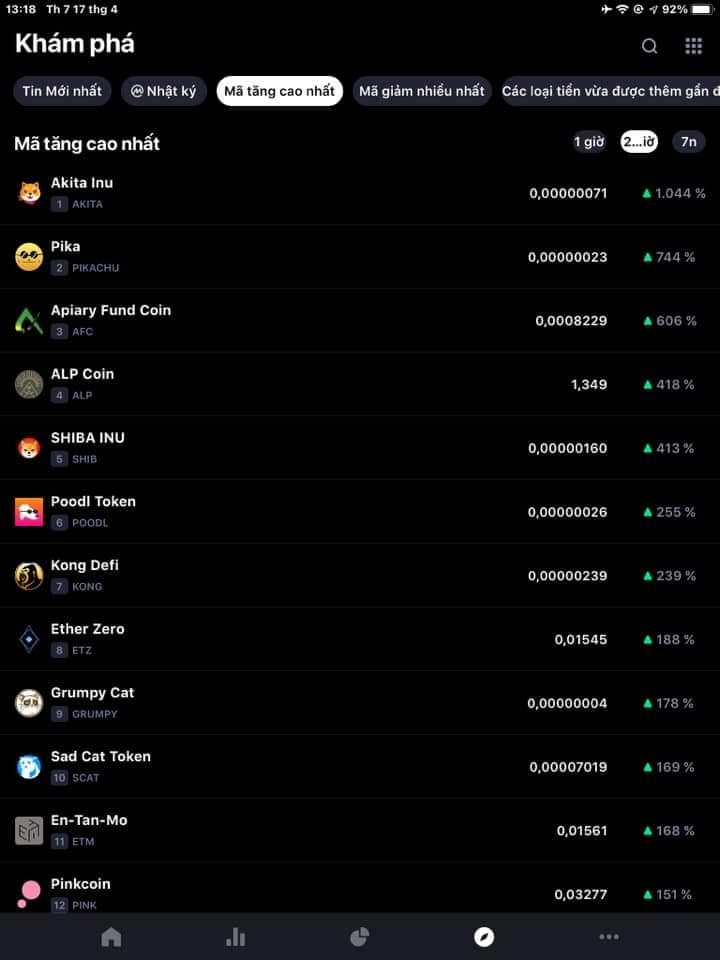Choose the 7n timeframe
720x960 pixels.
click(688, 142)
